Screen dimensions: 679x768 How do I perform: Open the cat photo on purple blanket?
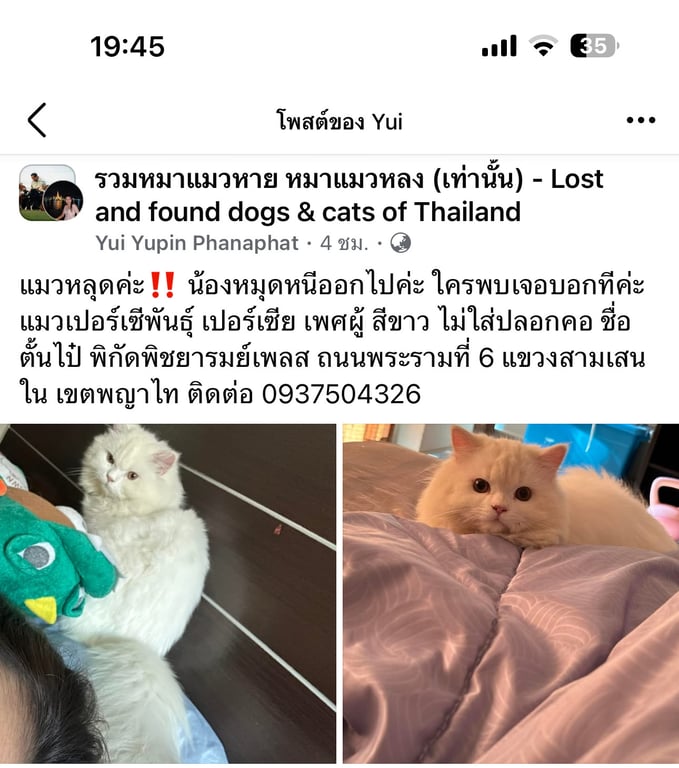[510, 594]
